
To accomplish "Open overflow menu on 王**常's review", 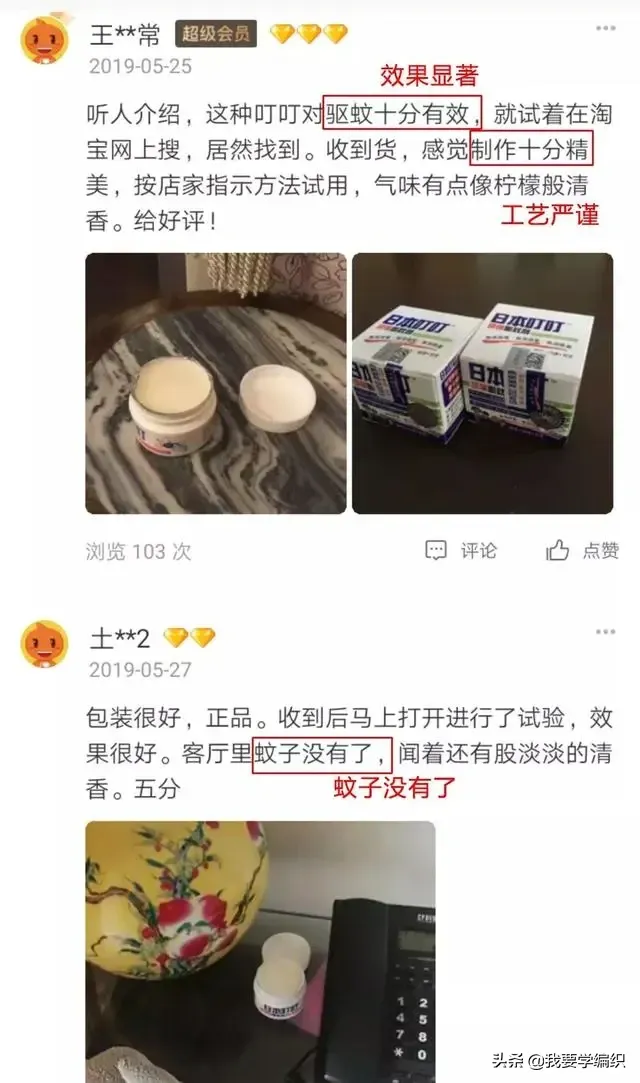I will [605, 28].
